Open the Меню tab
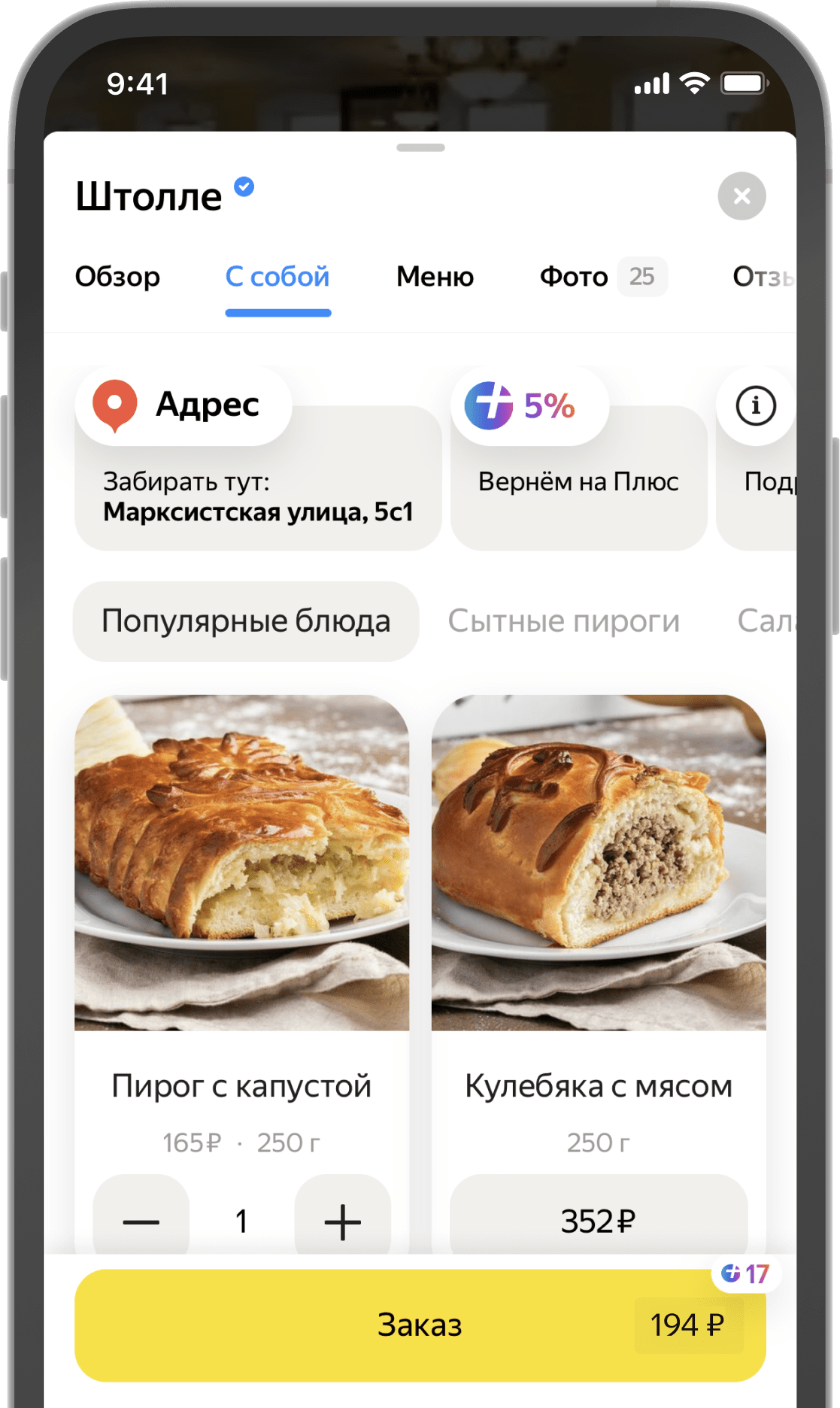This screenshot has width=840, height=1408. pos(435,277)
